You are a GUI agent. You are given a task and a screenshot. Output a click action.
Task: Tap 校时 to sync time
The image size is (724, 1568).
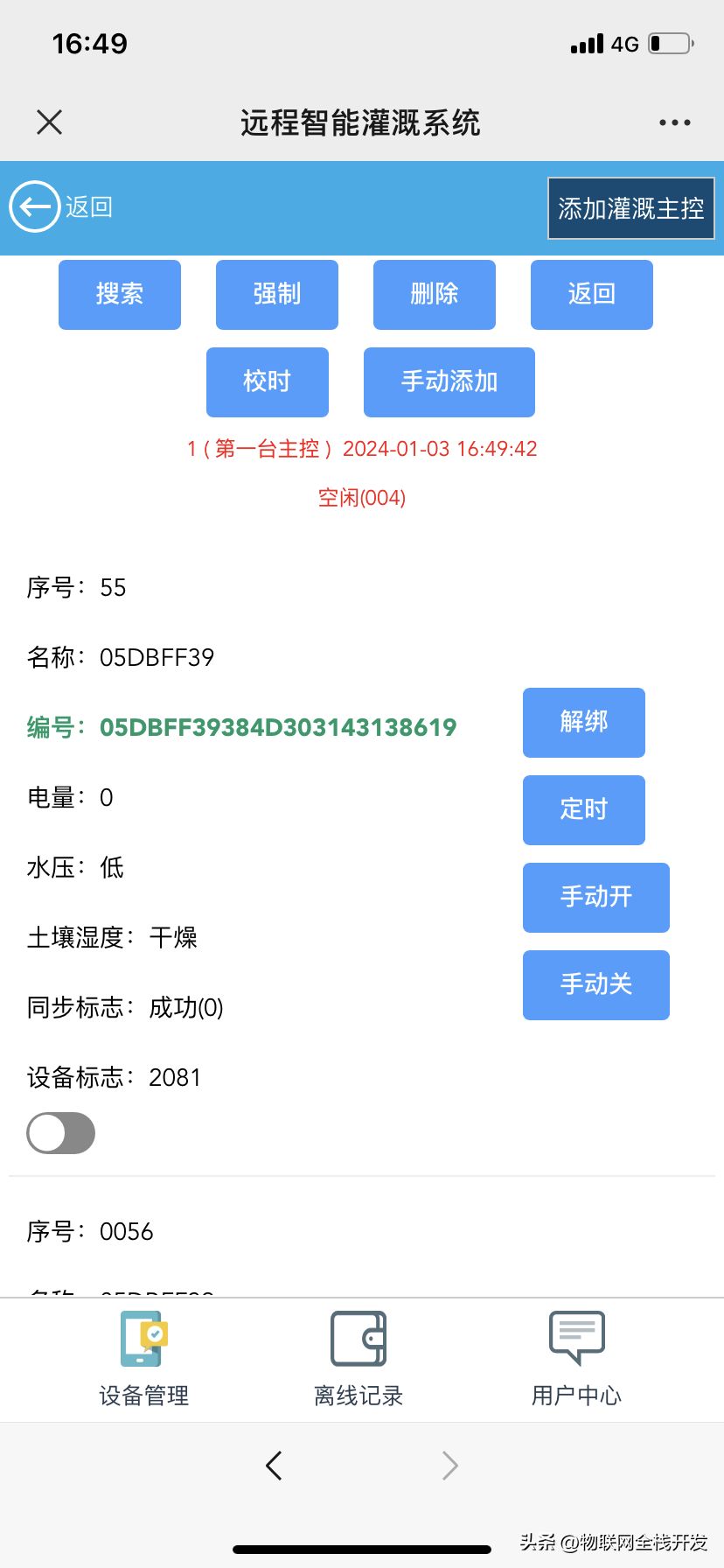point(268,382)
